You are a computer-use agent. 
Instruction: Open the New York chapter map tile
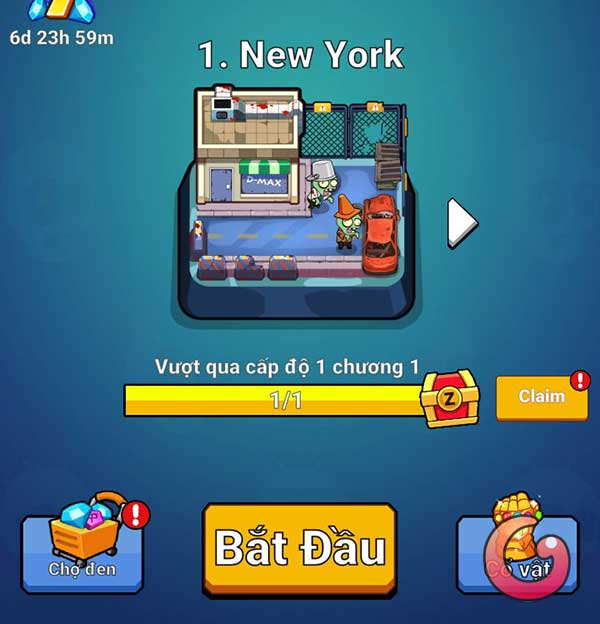[297, 203]
